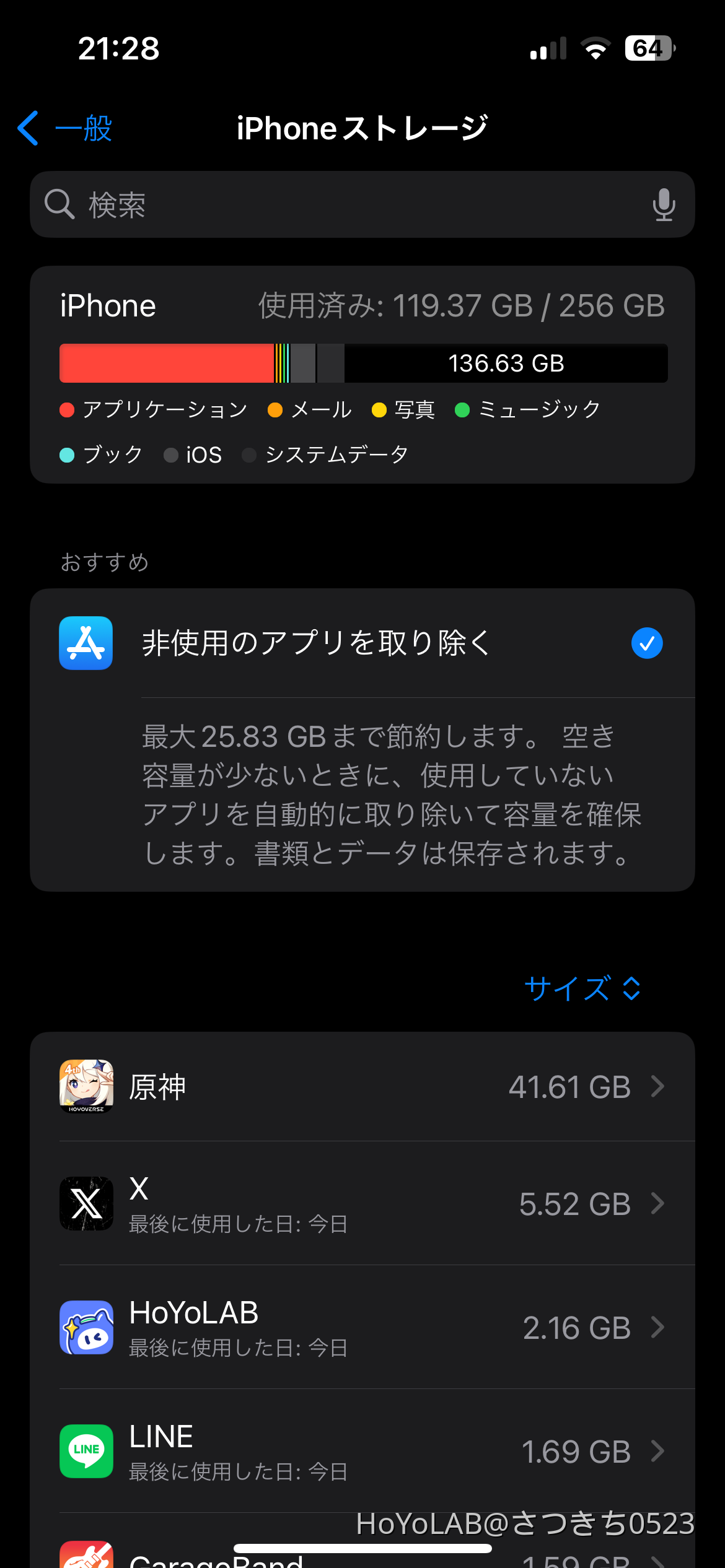Tap the X app icon

(86, 1203)
